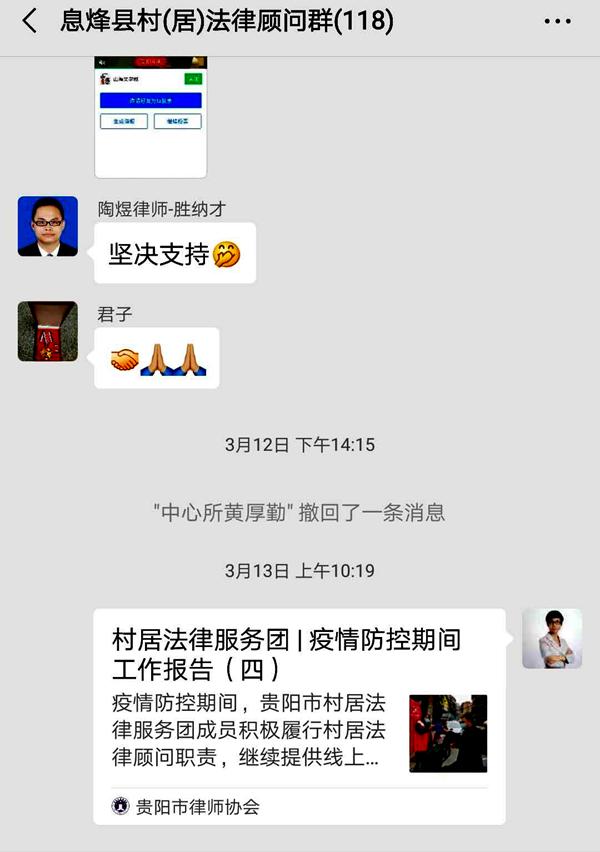600x852 pixels.
Task: Open the shared screenshot image message
Action: pos(150,117)
